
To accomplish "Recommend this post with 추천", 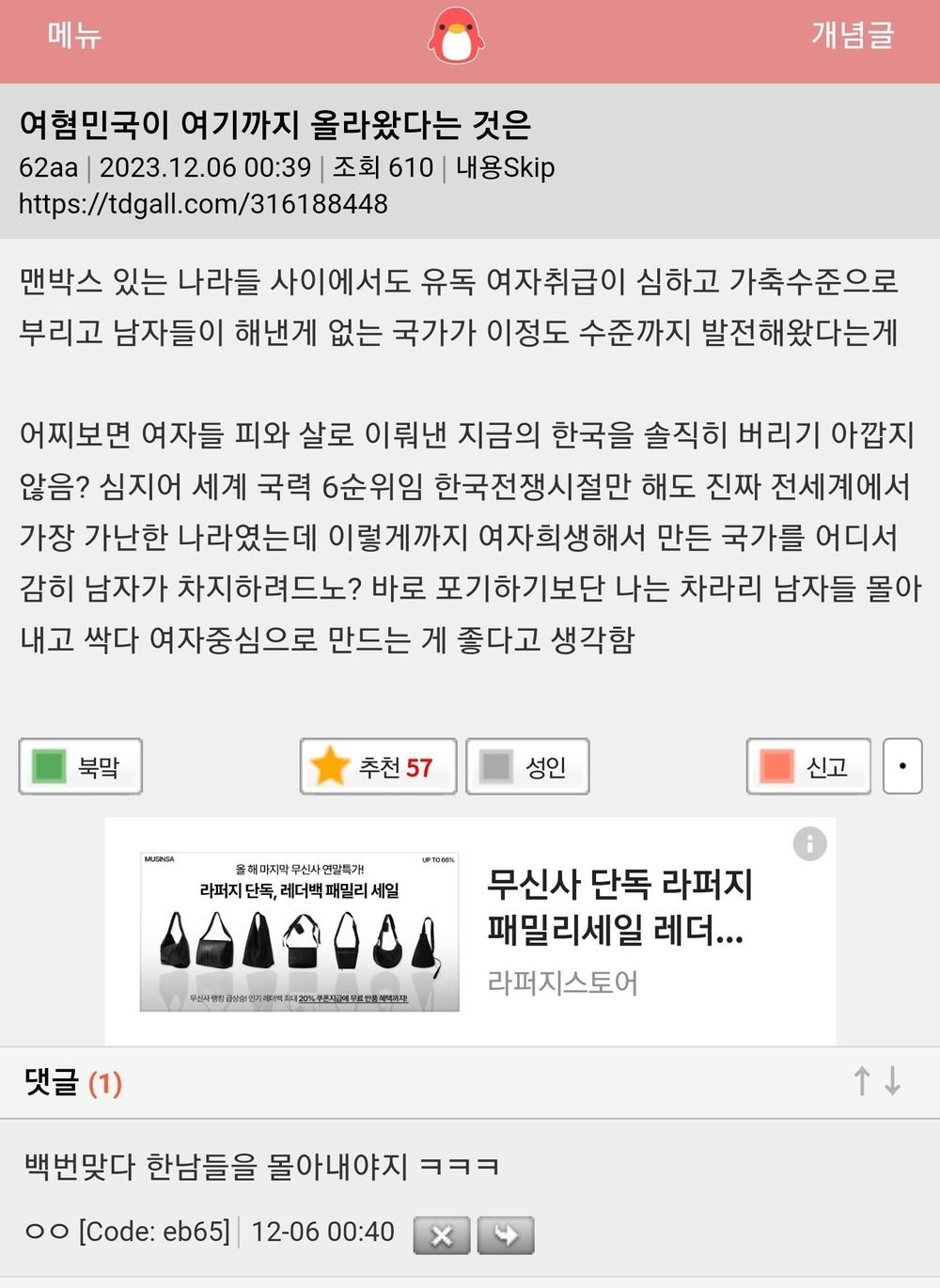I will click(378, 767).
